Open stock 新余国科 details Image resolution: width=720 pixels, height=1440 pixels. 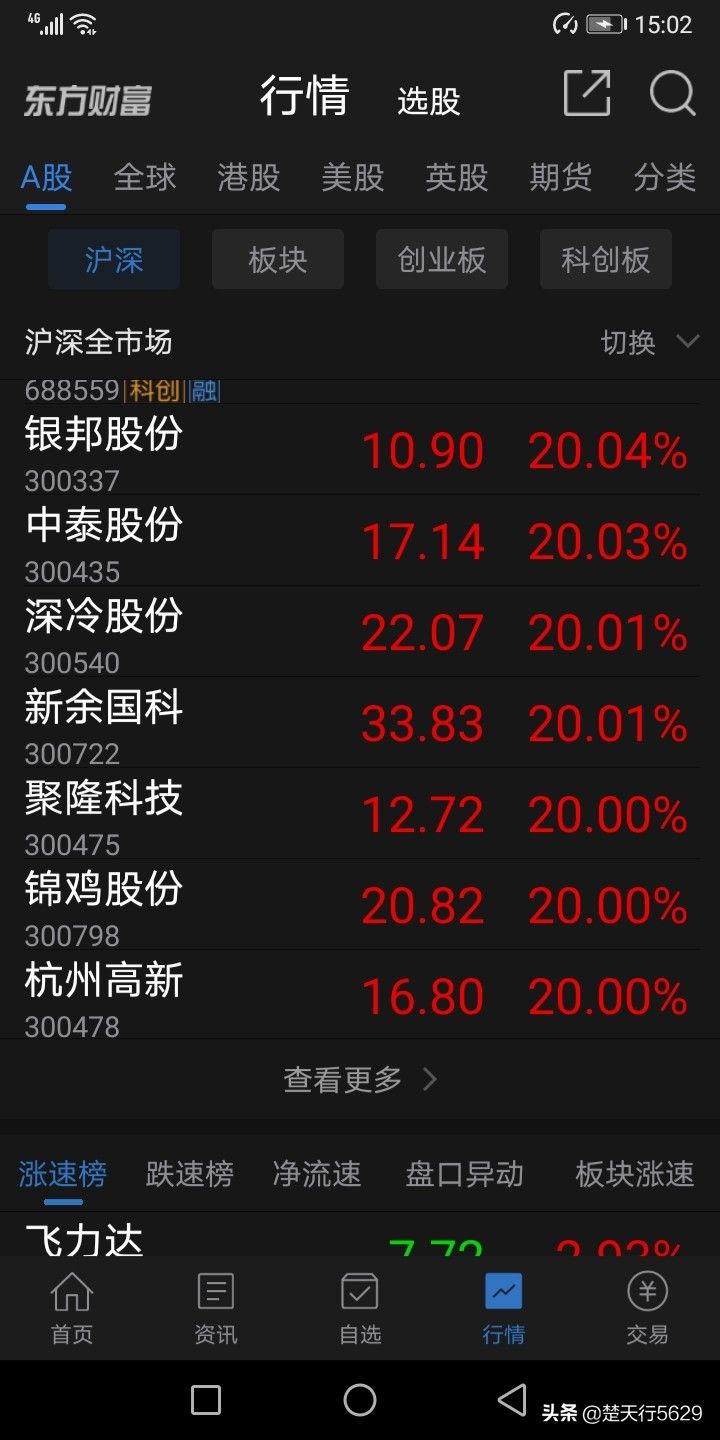[360, 723]
